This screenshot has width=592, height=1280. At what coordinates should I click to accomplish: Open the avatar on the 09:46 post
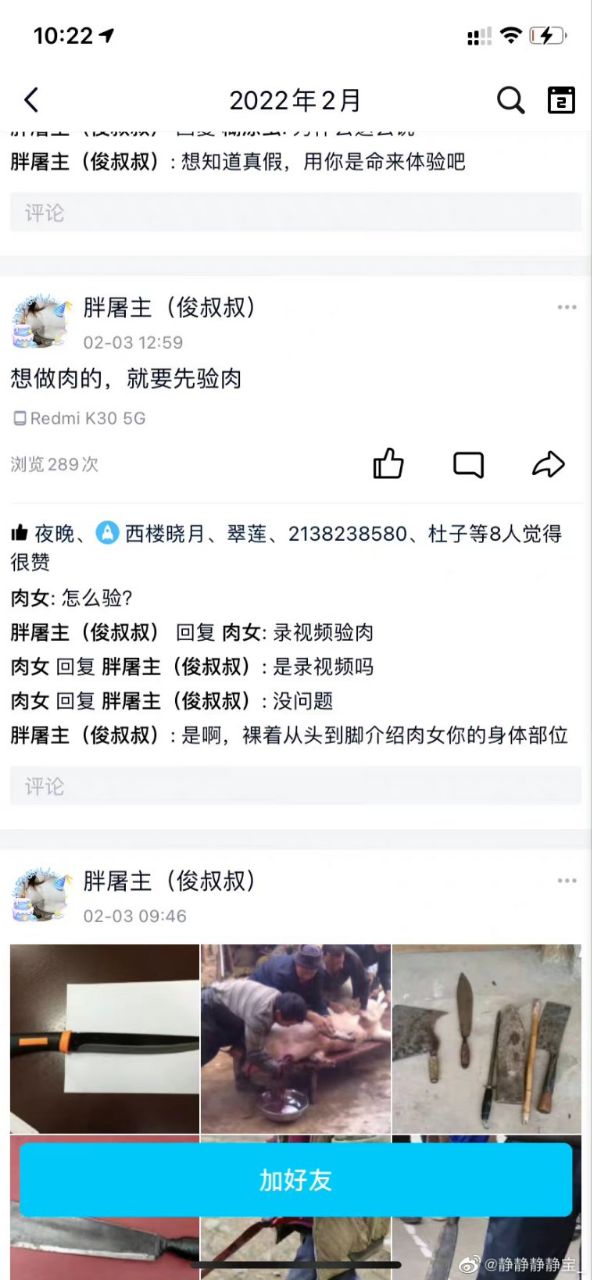point(41,894)
